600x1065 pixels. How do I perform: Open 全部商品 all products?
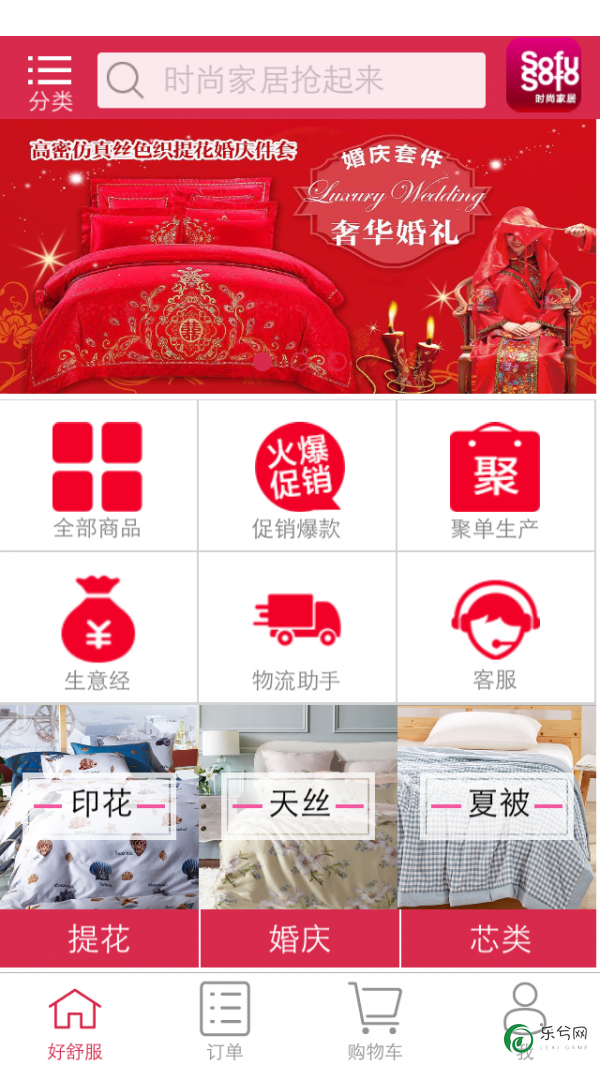[x=97, y=477]
